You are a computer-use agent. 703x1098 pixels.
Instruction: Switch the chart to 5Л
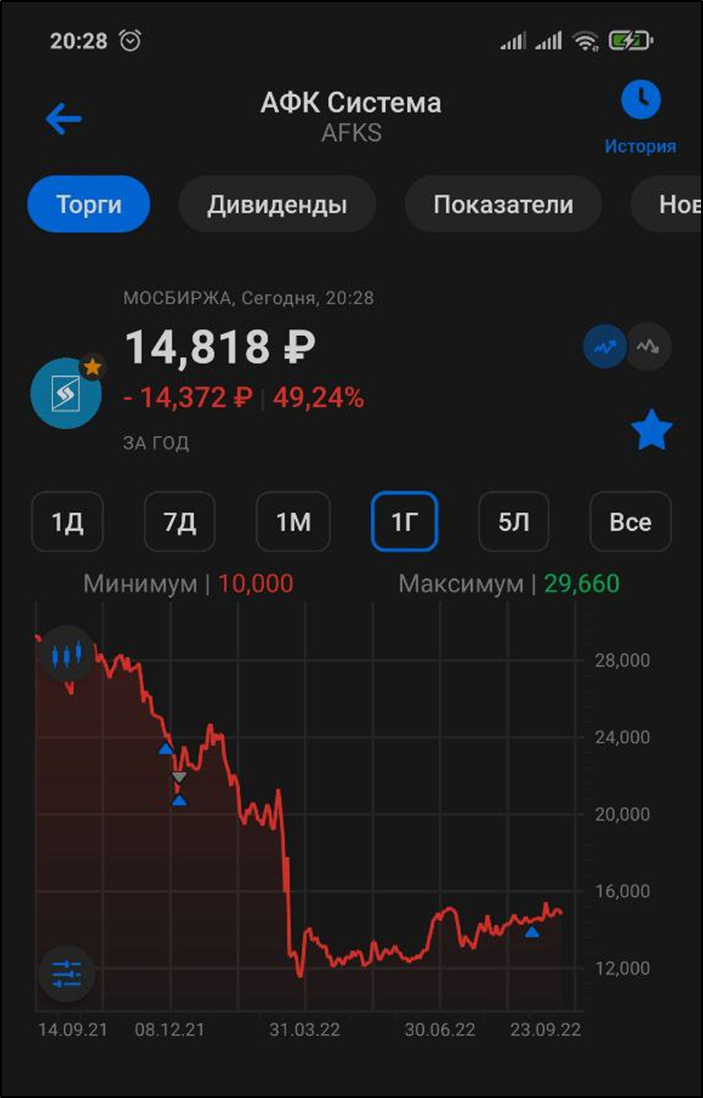tap(515, 521)
